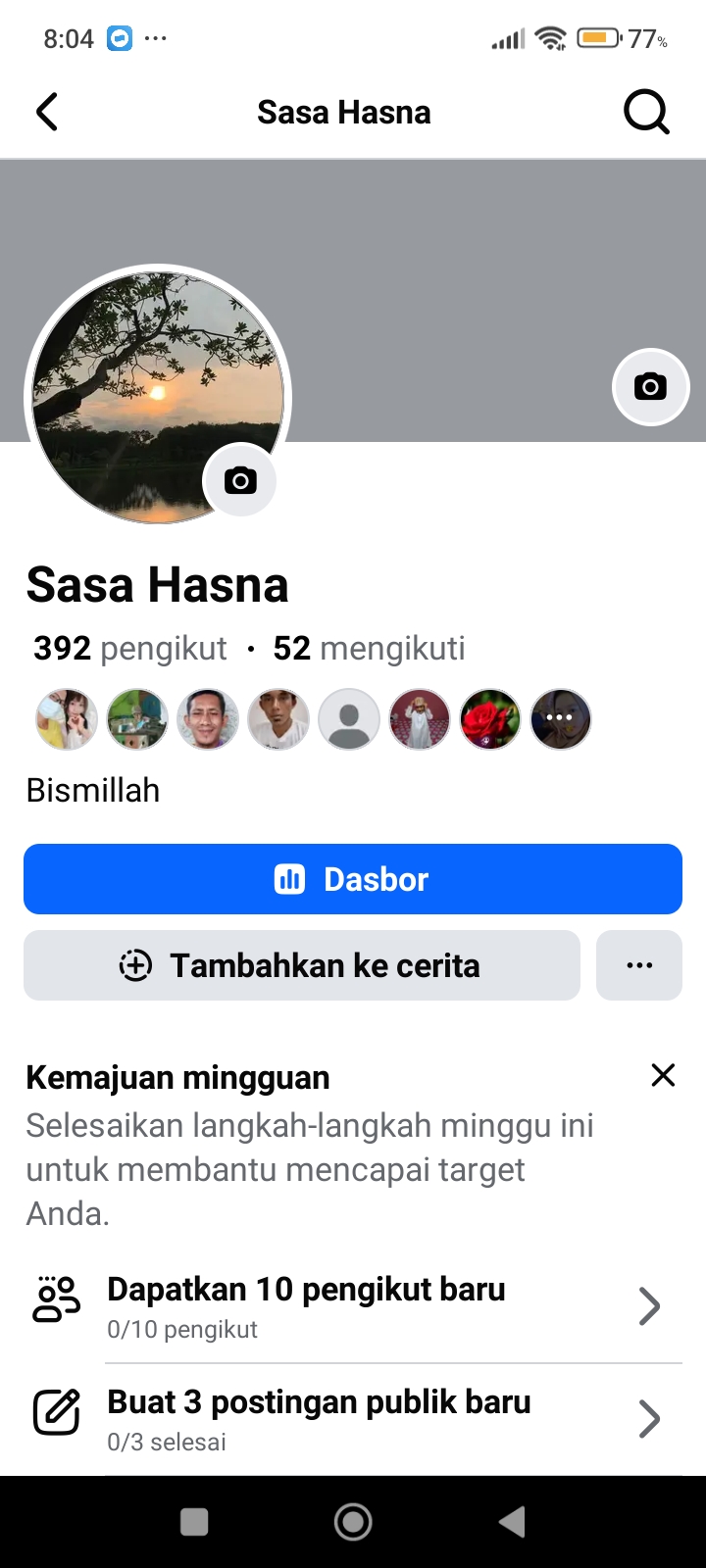
Task: Go back using the top-left arrow
Action: tap(47, 113)
